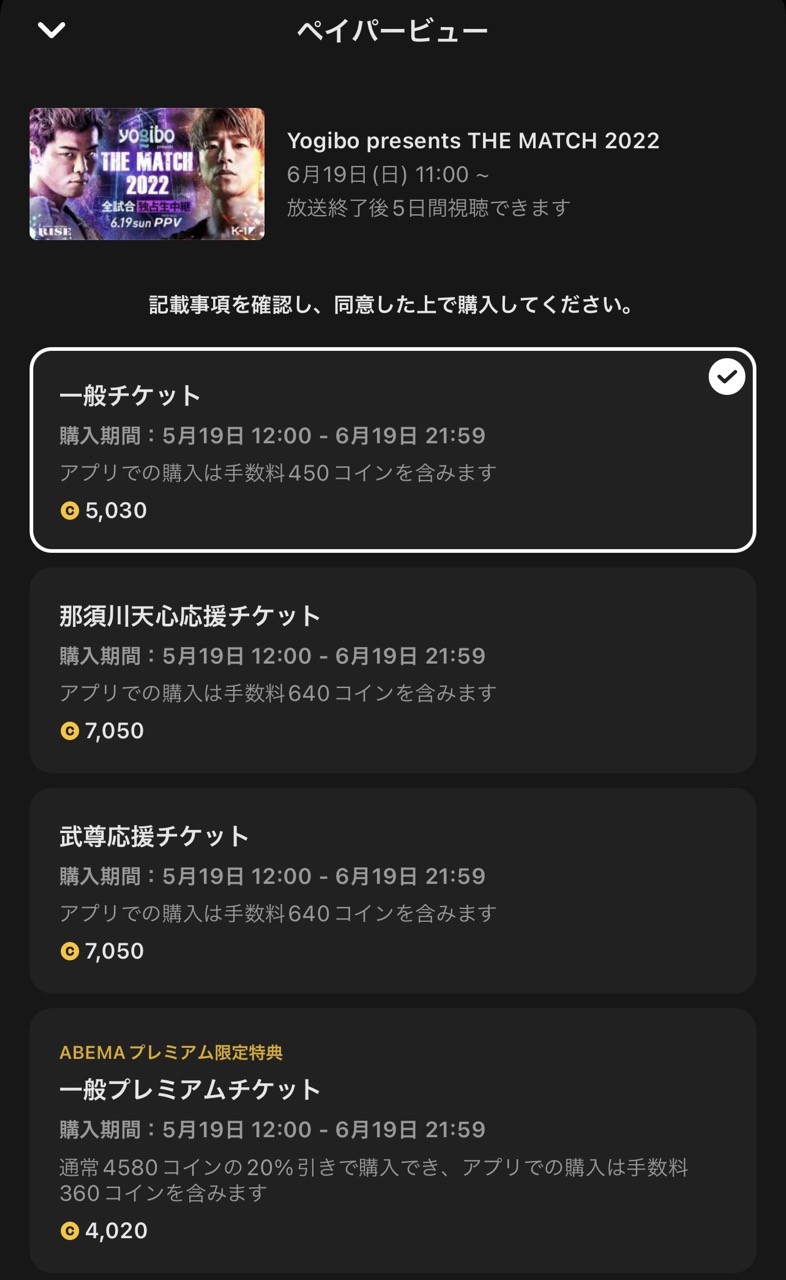The width and height of the screenshot is (786, 1280).
Task: Collapse the pay-per-view sheet with the down chevron
Action: coord(51,31)
